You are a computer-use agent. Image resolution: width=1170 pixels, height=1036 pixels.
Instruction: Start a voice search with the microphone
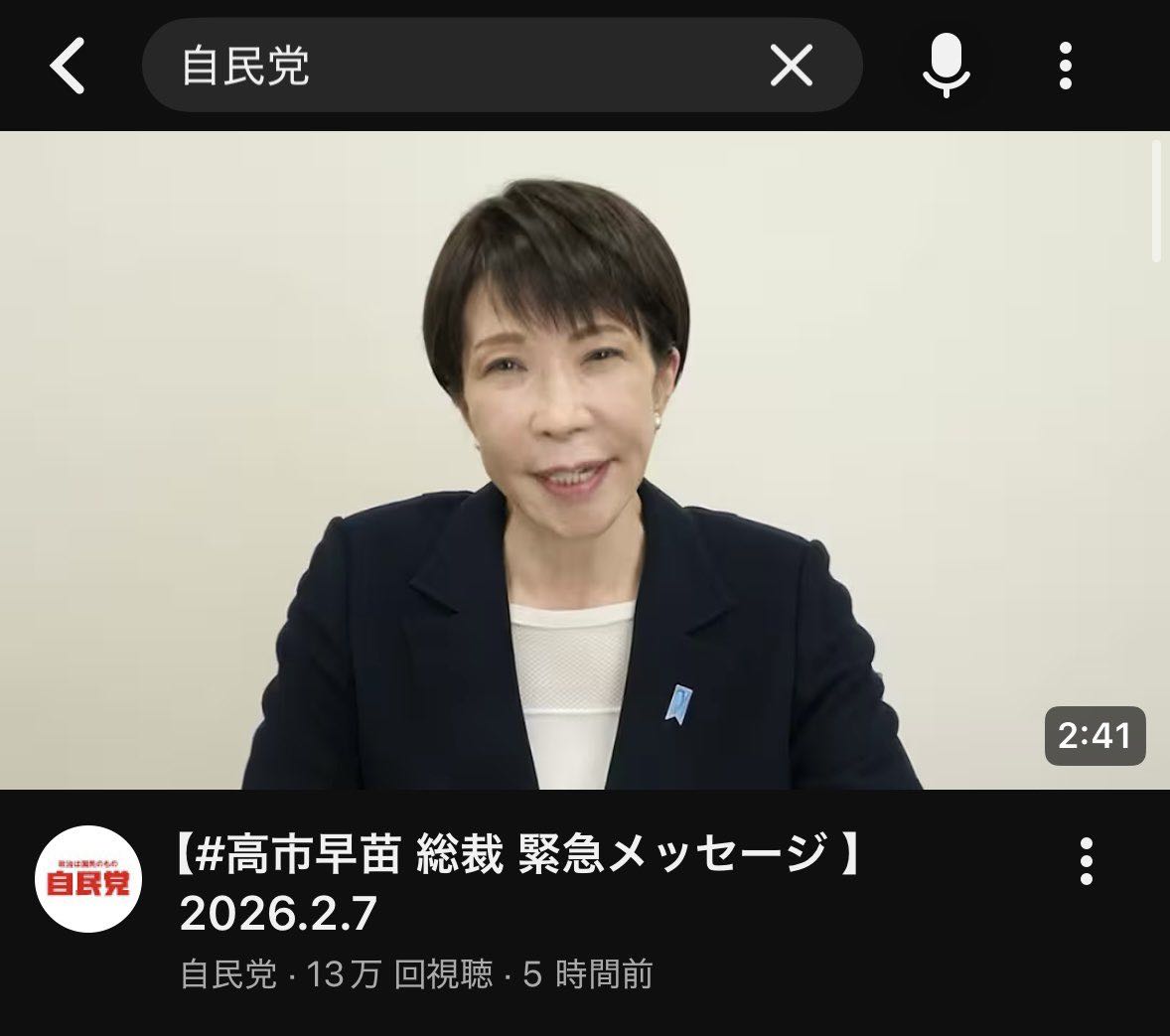pos(946,67)
